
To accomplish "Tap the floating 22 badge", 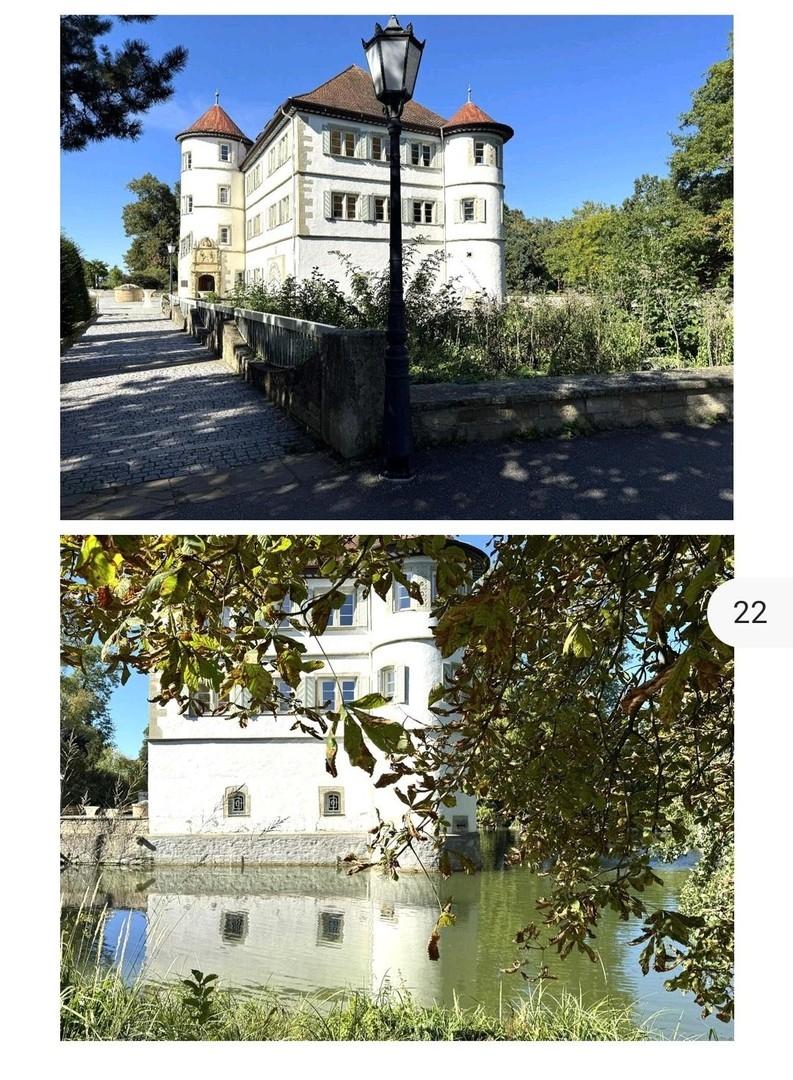I will 750,612.
